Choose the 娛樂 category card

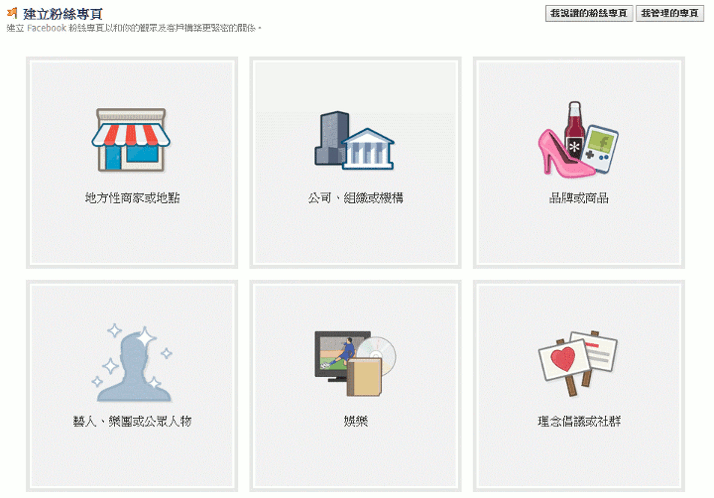click(355, 386)
